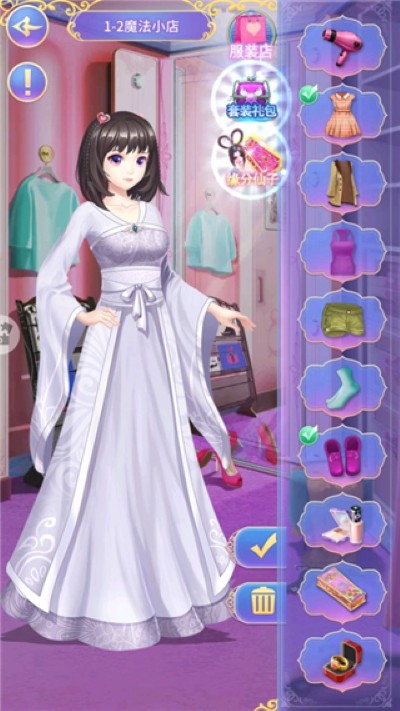This screenshot has width=400, height=711.
Task: Select the socks category
Action: coord(342,387)
